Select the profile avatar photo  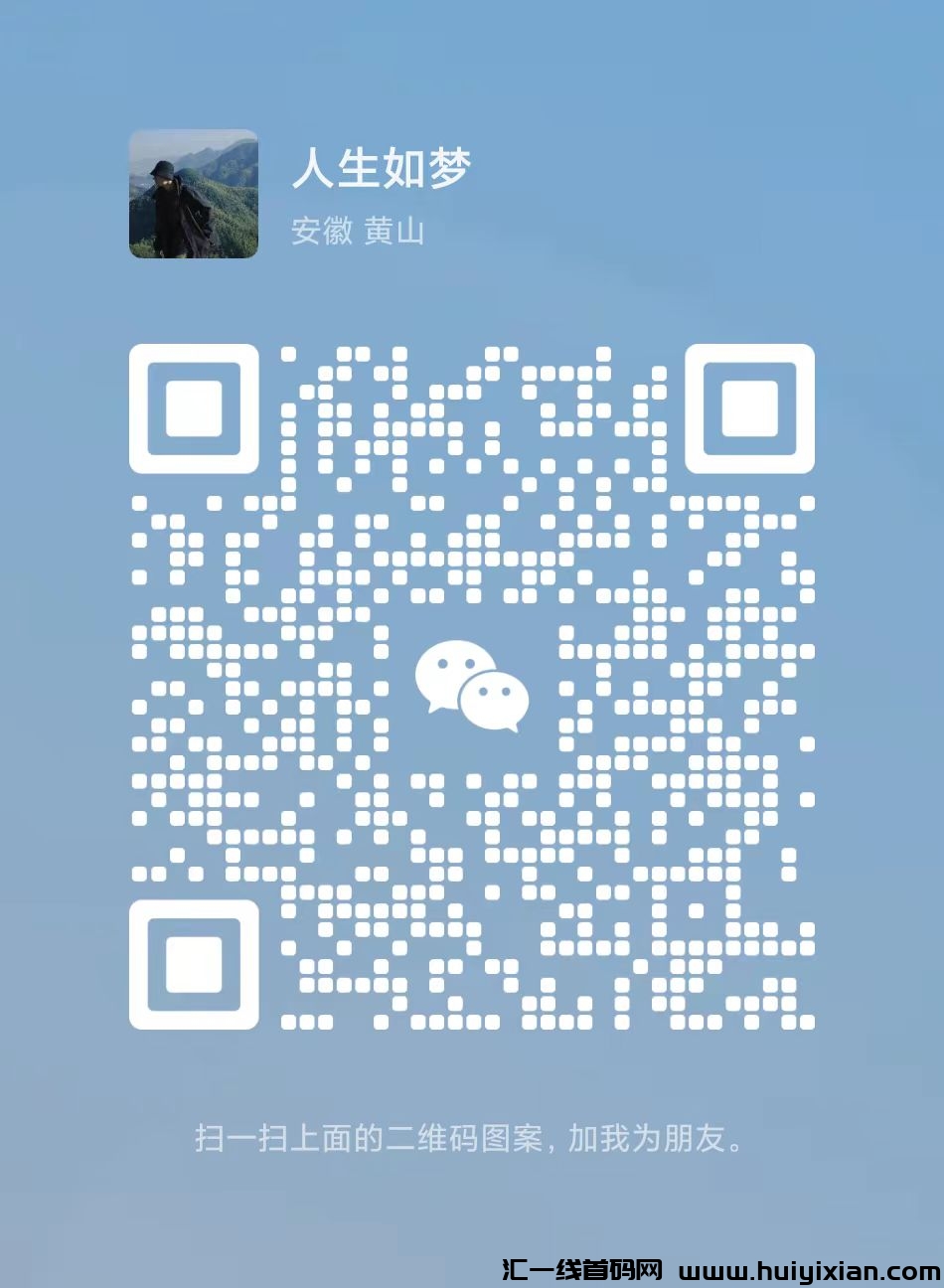[192, 192]
